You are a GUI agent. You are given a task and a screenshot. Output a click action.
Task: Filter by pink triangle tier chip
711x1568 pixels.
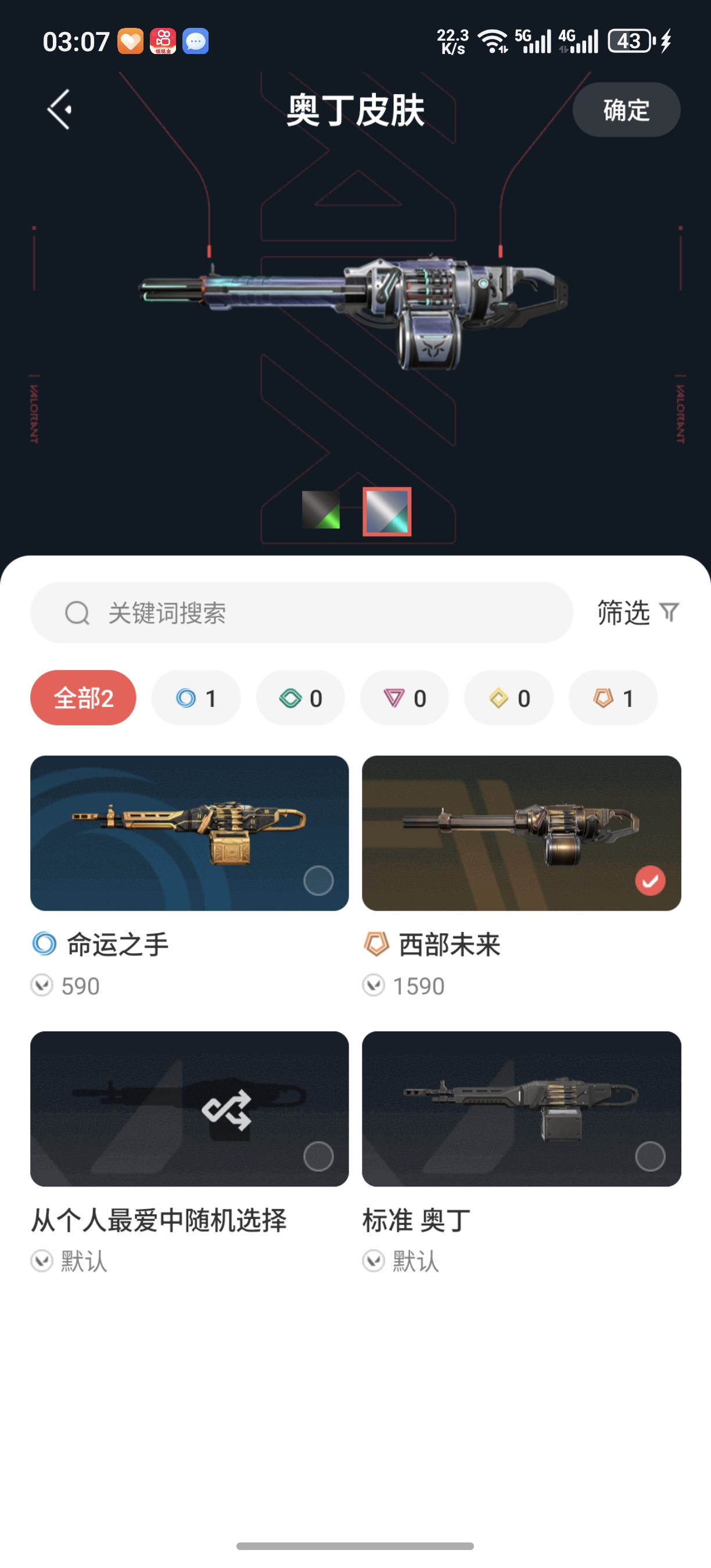[404, 697]
